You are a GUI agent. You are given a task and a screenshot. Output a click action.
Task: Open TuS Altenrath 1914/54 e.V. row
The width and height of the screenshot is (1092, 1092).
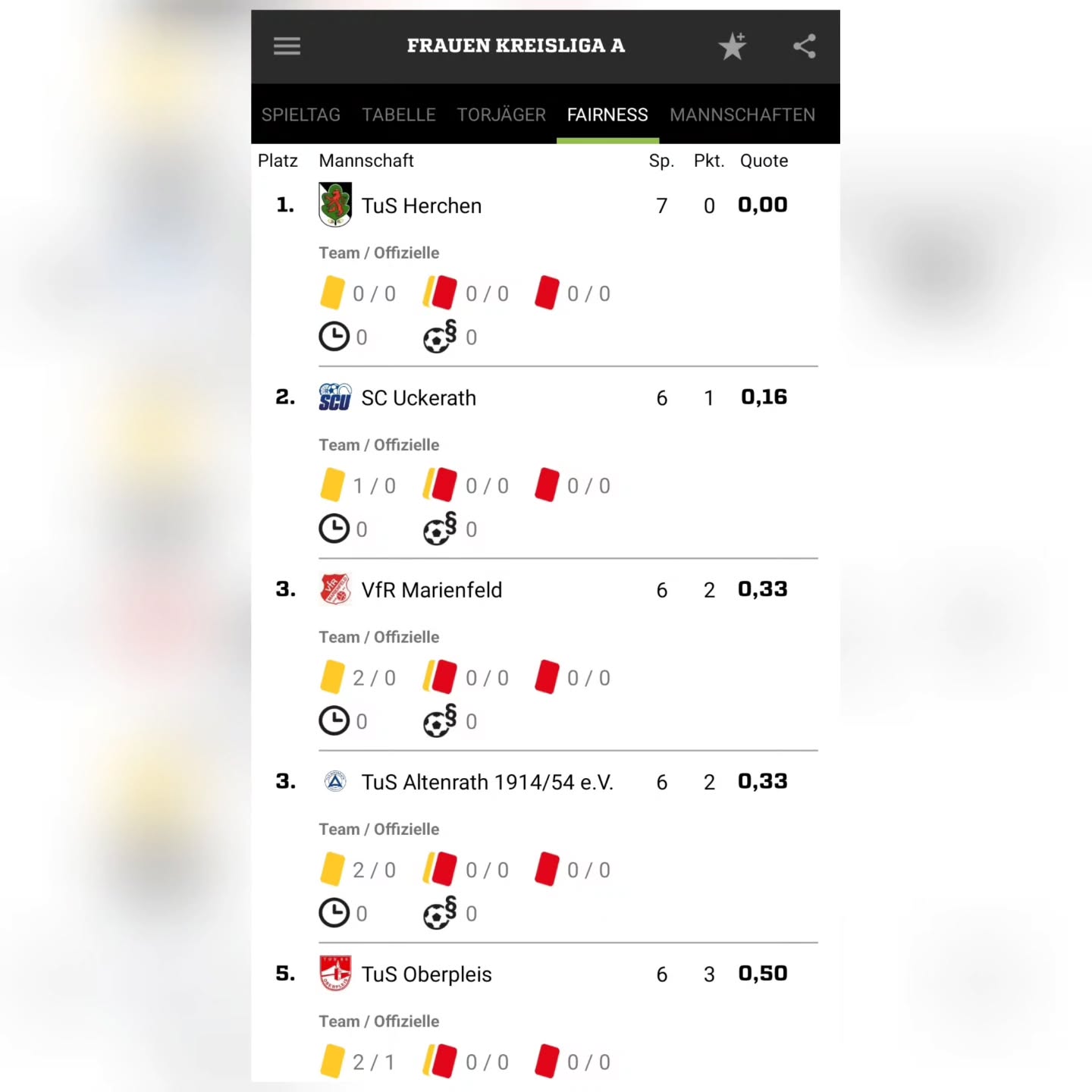[x=487, y=782]
